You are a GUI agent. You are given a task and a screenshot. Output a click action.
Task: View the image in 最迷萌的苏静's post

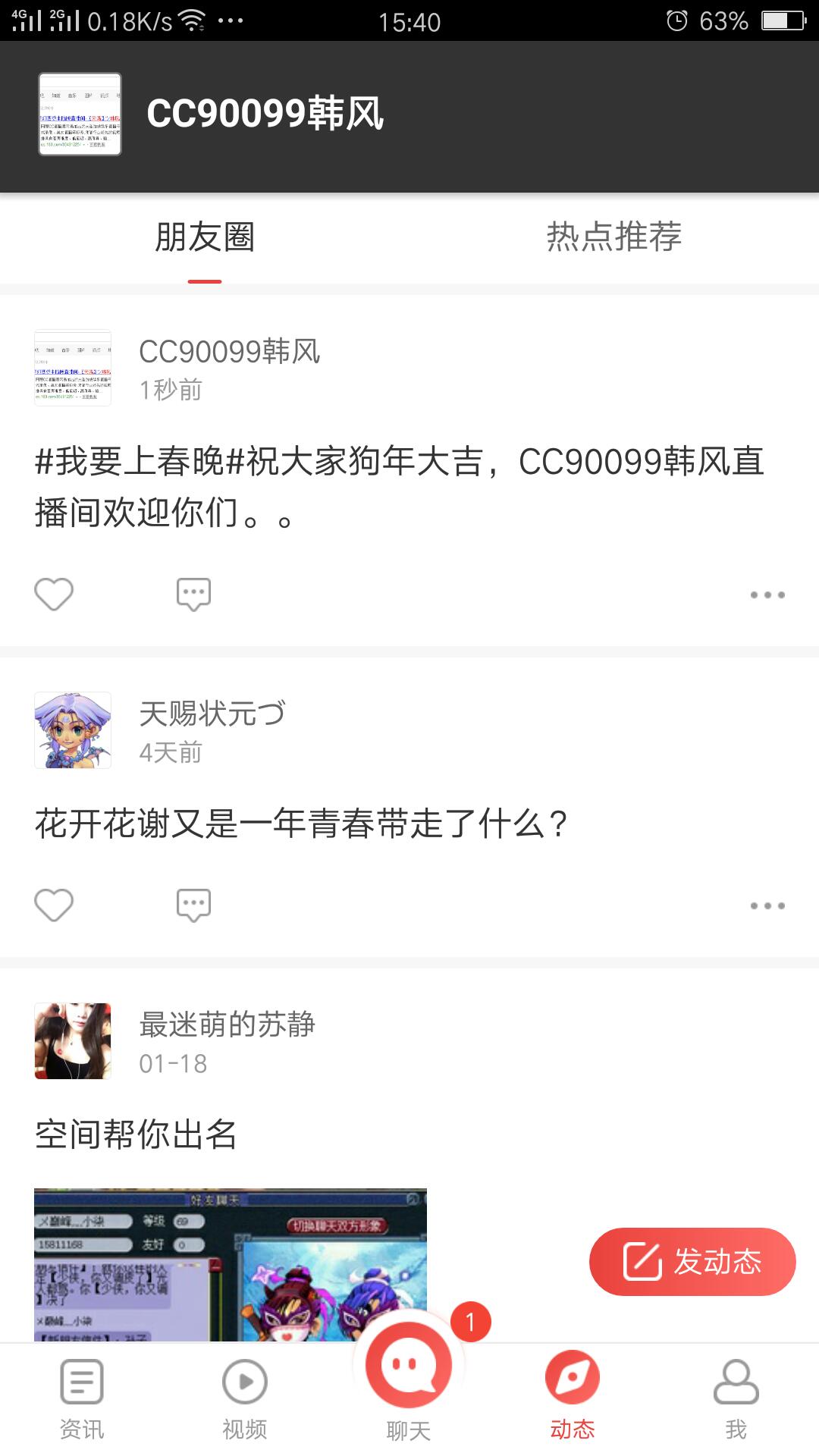230,1263
